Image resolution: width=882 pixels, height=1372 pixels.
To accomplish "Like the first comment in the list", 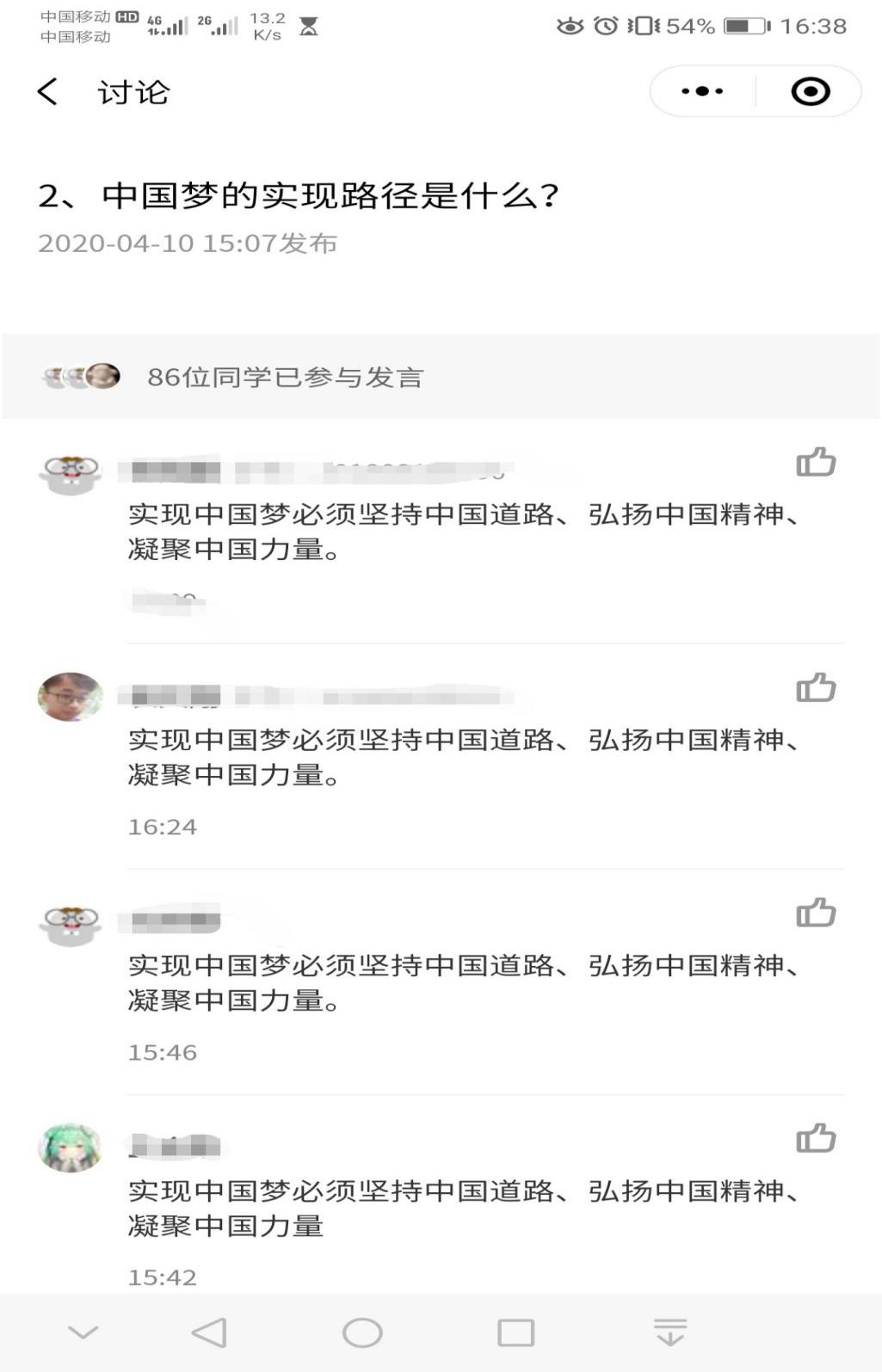I will click(x=816, y=462).
